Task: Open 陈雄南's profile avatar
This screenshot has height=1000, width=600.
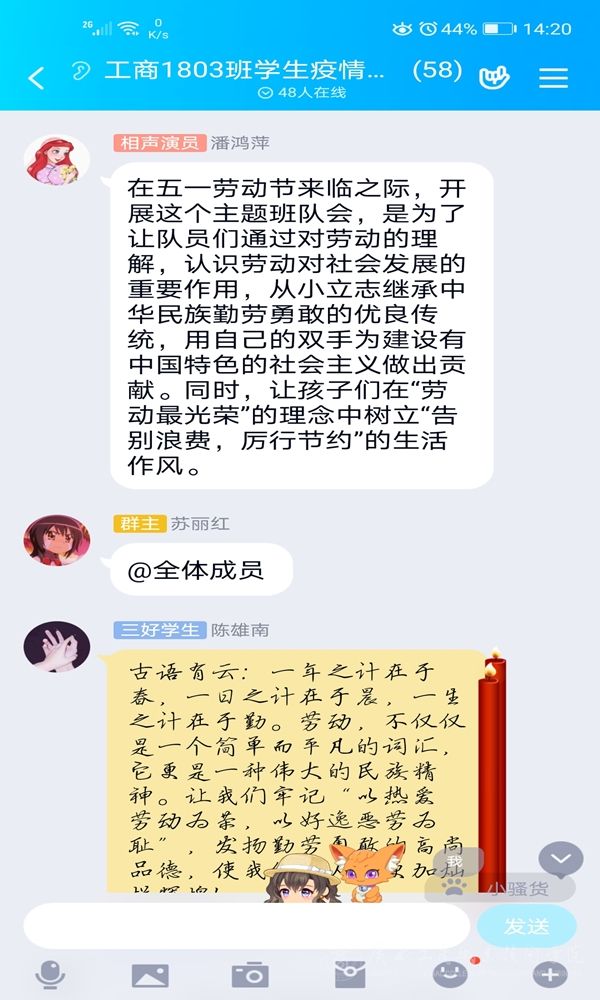Action: point(57,646)
